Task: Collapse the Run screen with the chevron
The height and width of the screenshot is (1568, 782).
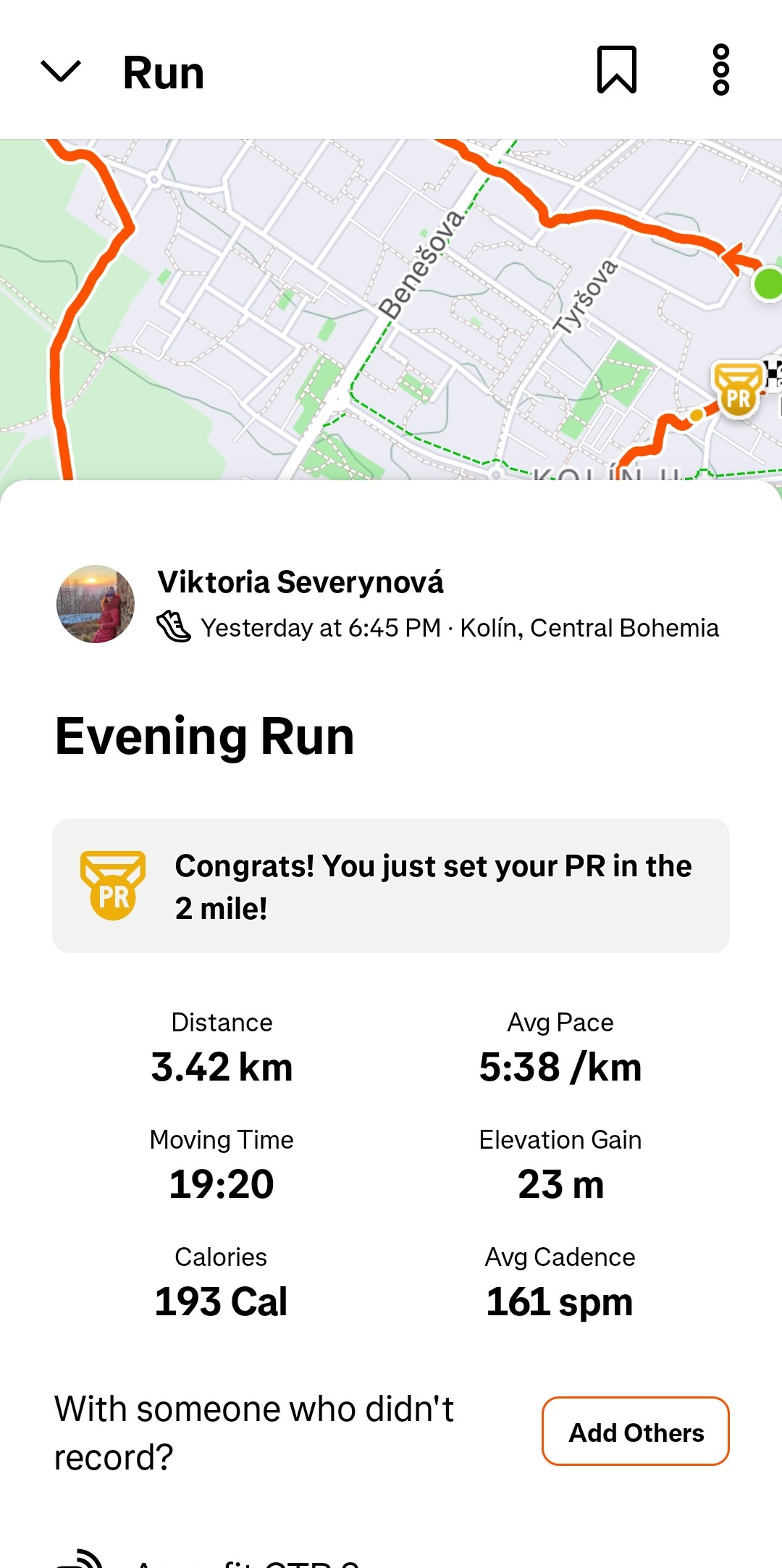Action: (x=61, y=72)
